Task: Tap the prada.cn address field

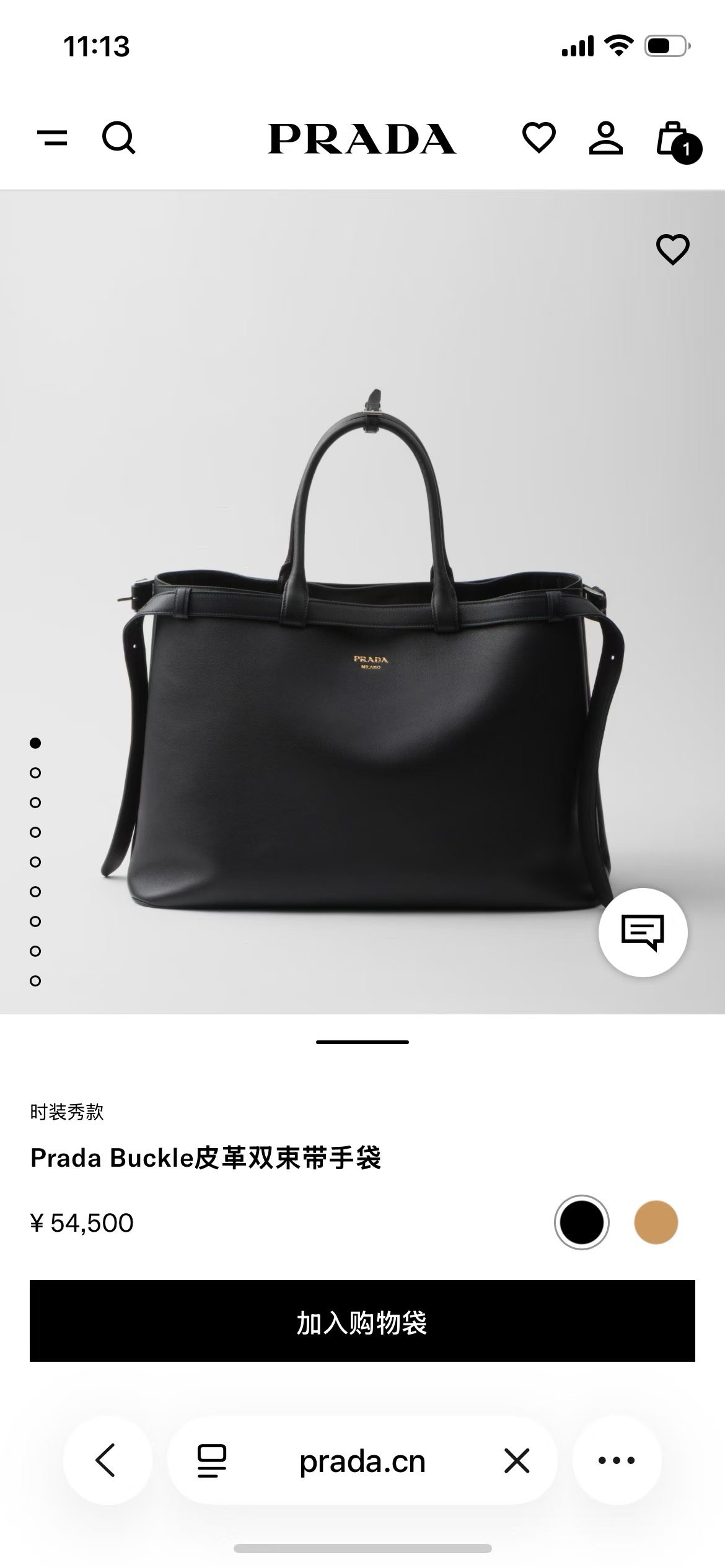Action: (362, 1461)
